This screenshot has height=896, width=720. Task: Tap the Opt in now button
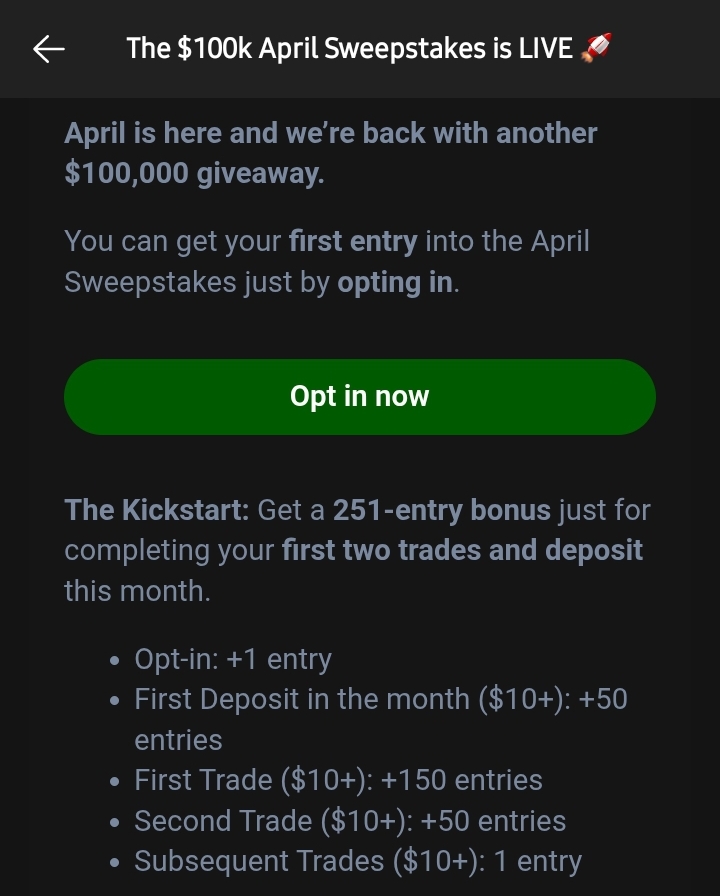360,397
